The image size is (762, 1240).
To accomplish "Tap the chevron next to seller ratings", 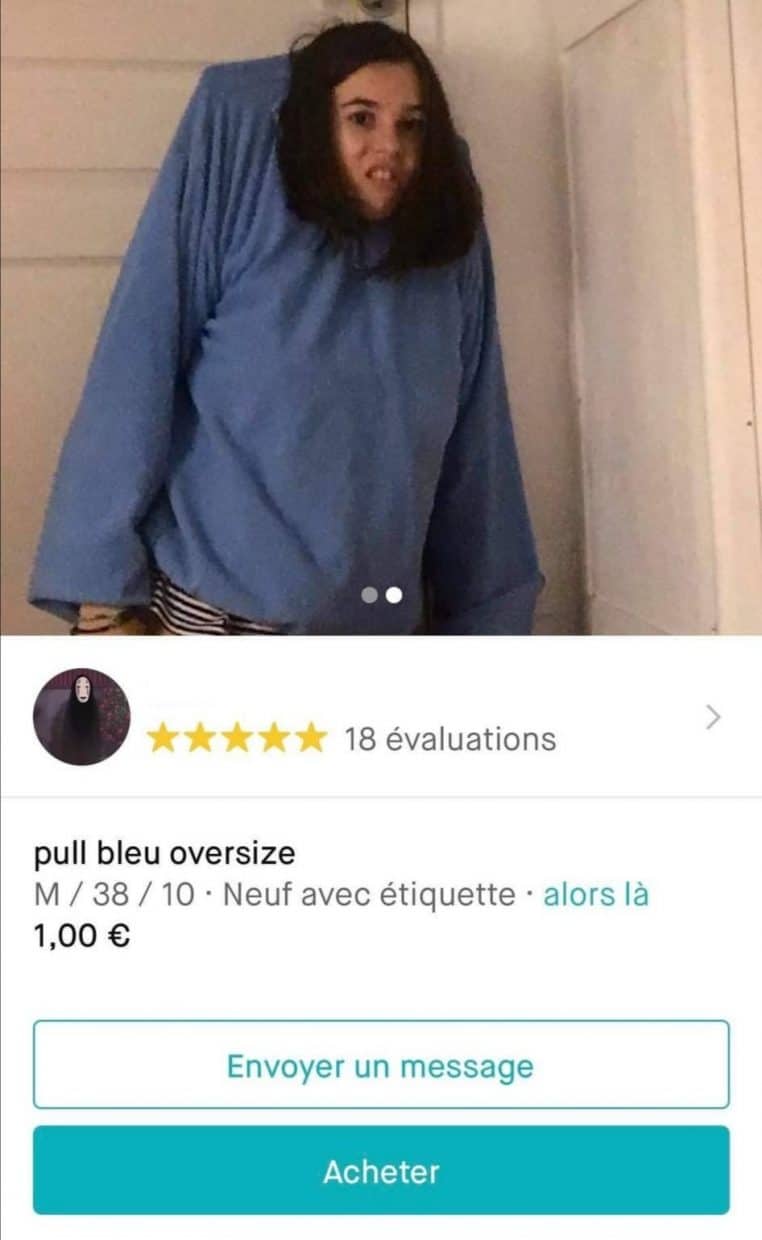I will [x=713, y=717].
